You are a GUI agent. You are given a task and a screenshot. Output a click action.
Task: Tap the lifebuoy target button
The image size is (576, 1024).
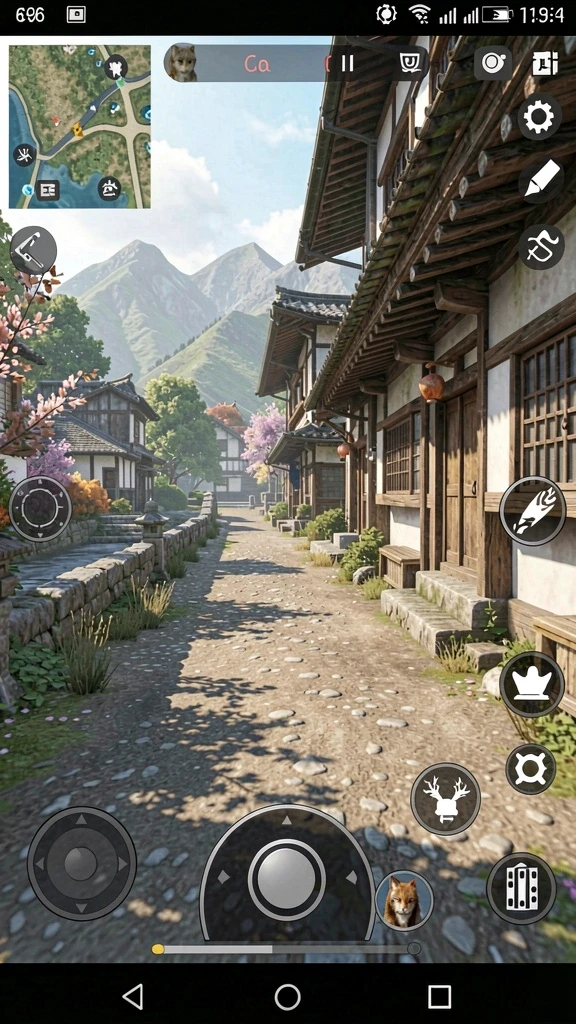click(530, 769)
